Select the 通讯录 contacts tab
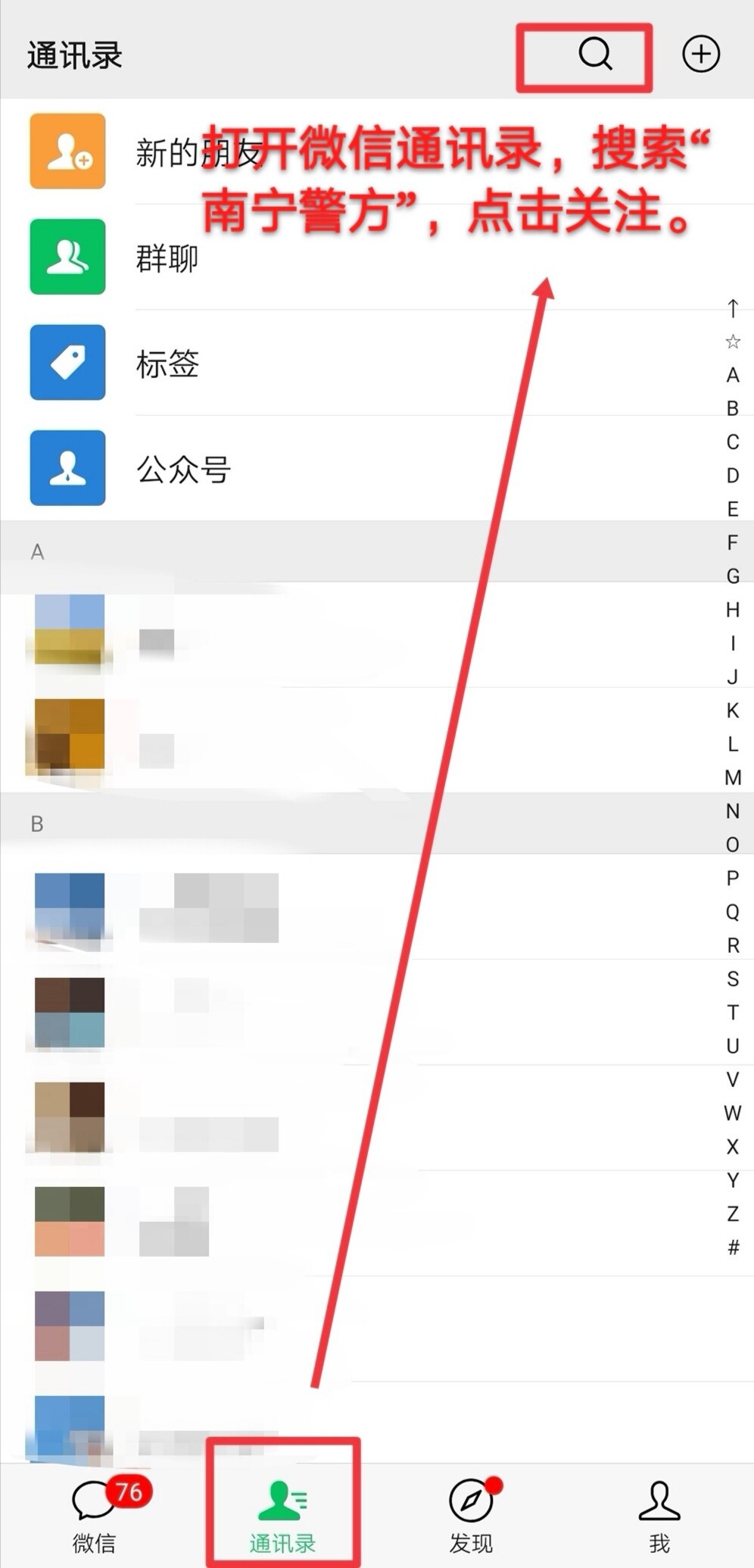This screenshot has height=1568, width=754. 282,1515
